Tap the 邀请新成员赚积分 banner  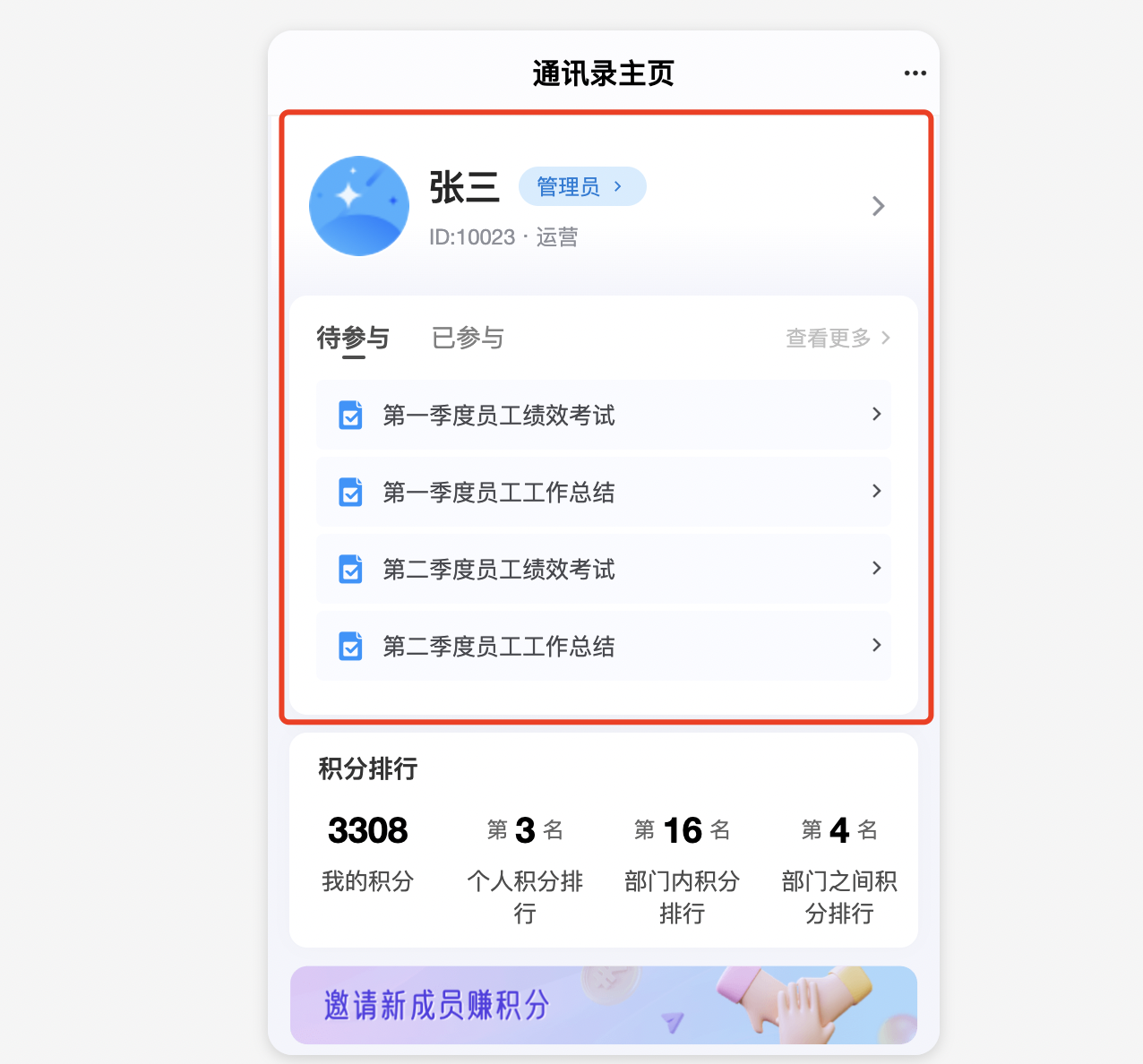(603, 1005)
